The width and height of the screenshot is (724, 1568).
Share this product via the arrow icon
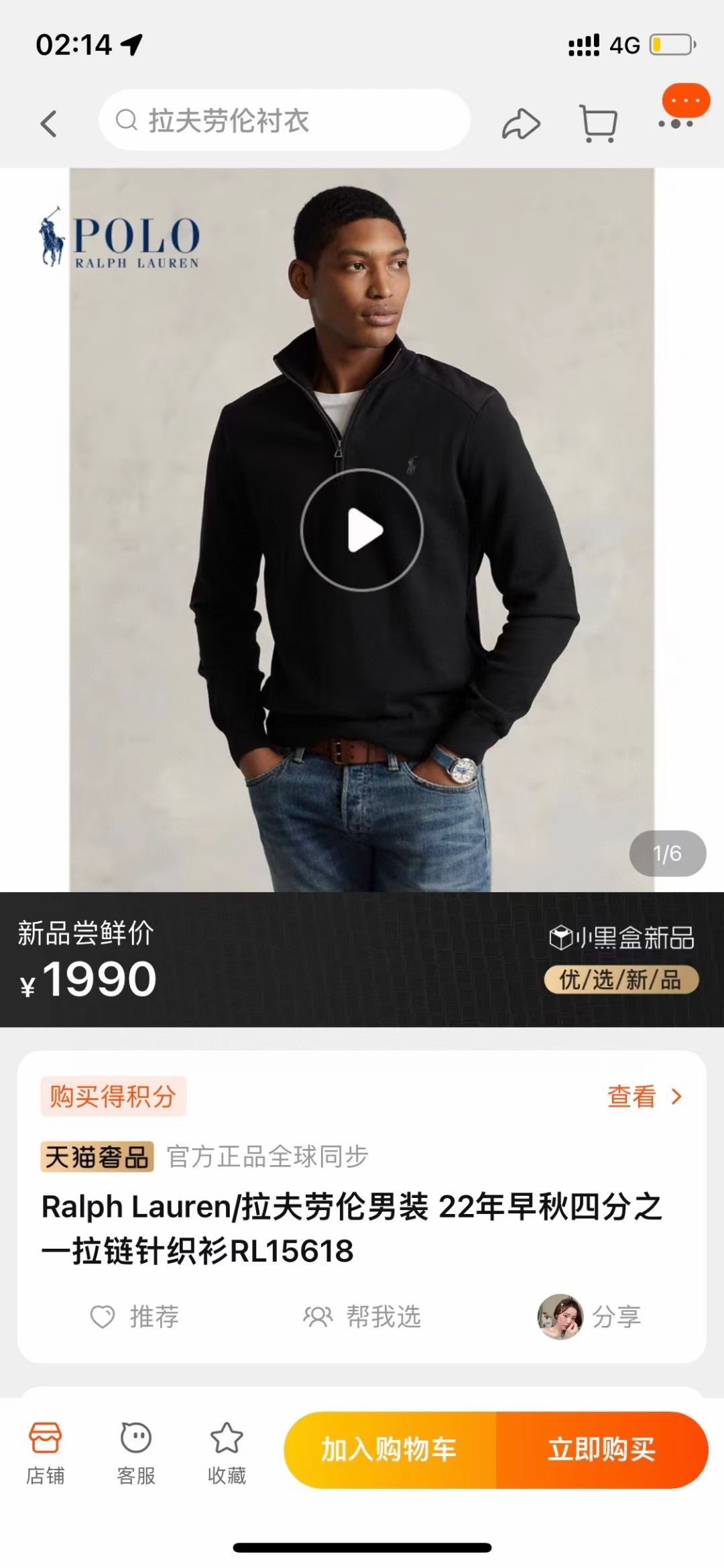click(521, 124)
